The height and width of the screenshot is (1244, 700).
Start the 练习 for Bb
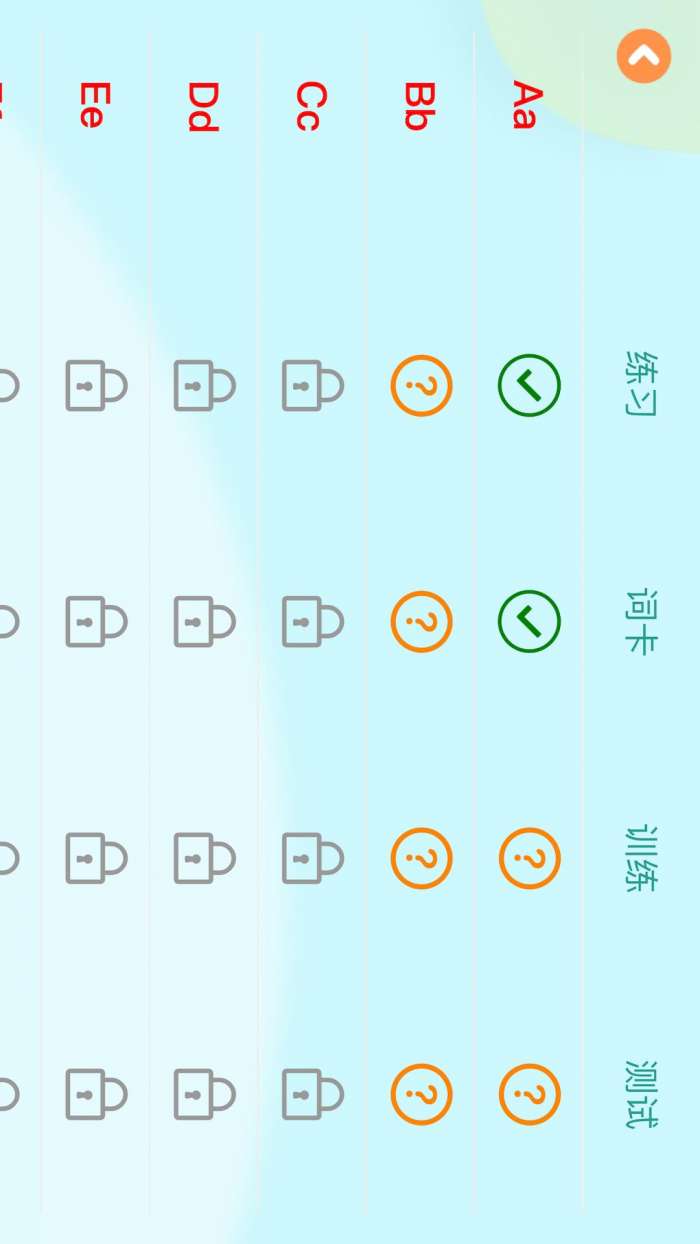[x=421, y=385]
